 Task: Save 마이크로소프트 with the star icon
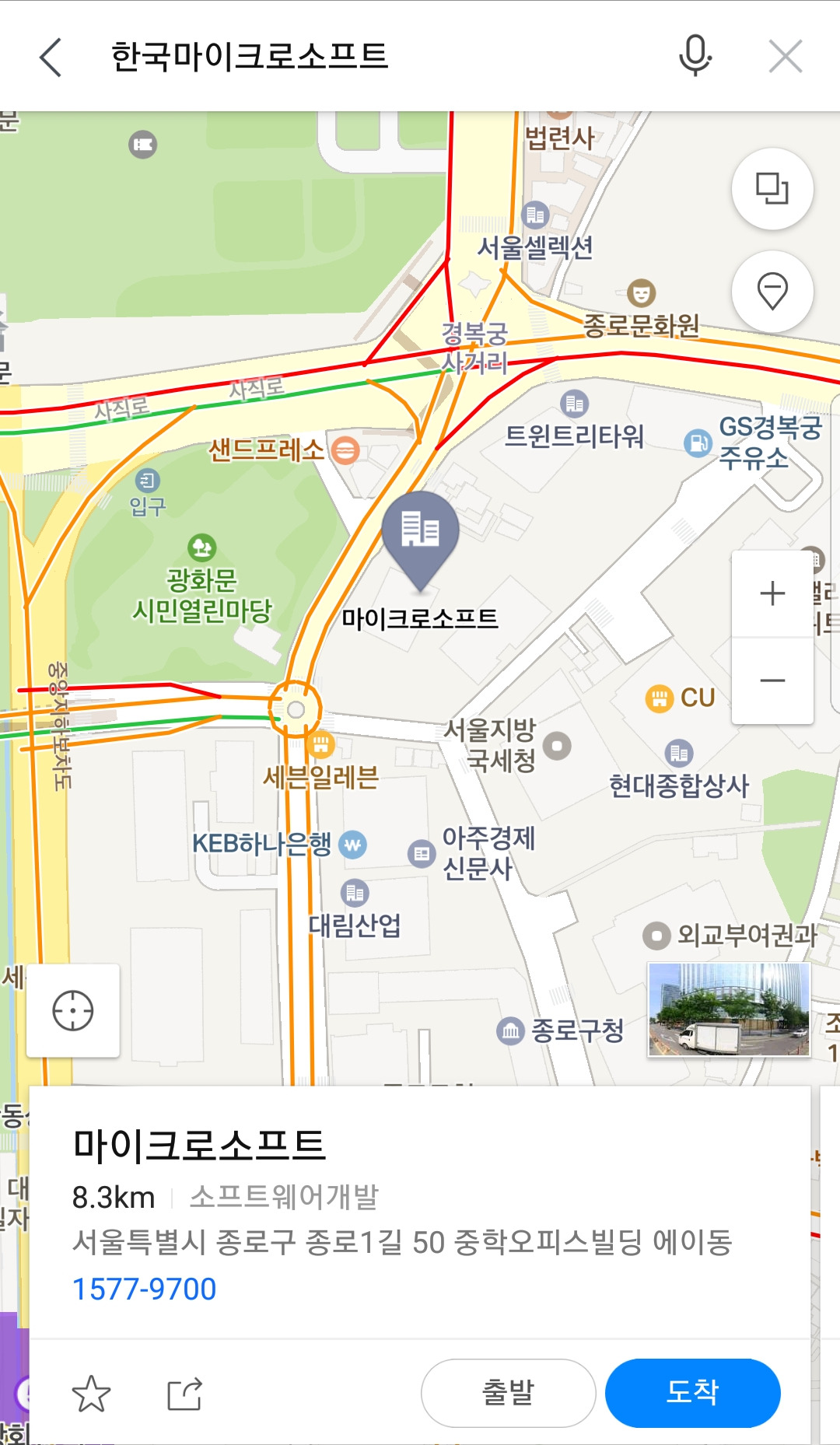(x=91, y=1393)
